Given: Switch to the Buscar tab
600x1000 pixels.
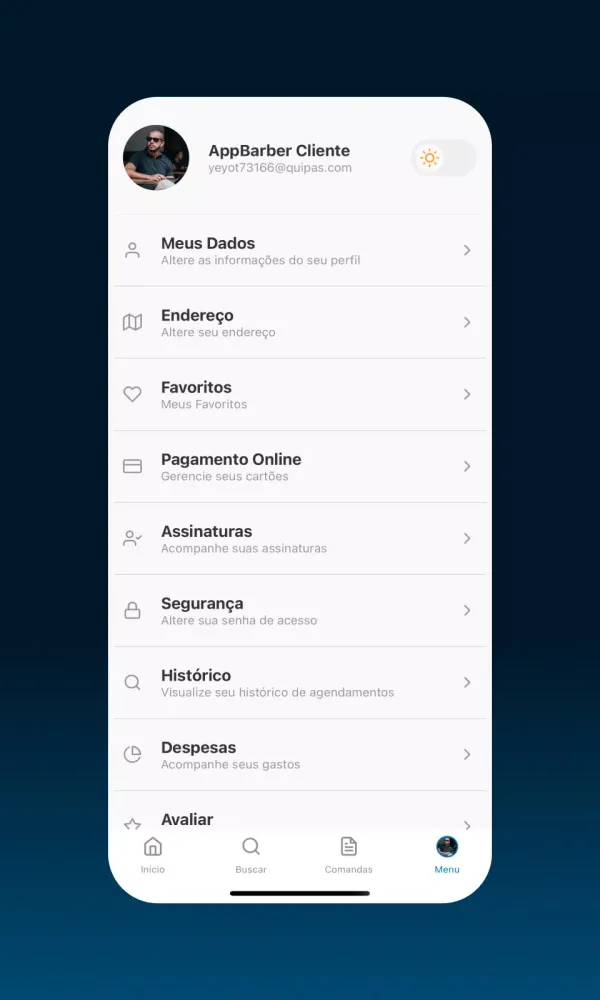Looking at the screenshot, I should coord(251,854).
